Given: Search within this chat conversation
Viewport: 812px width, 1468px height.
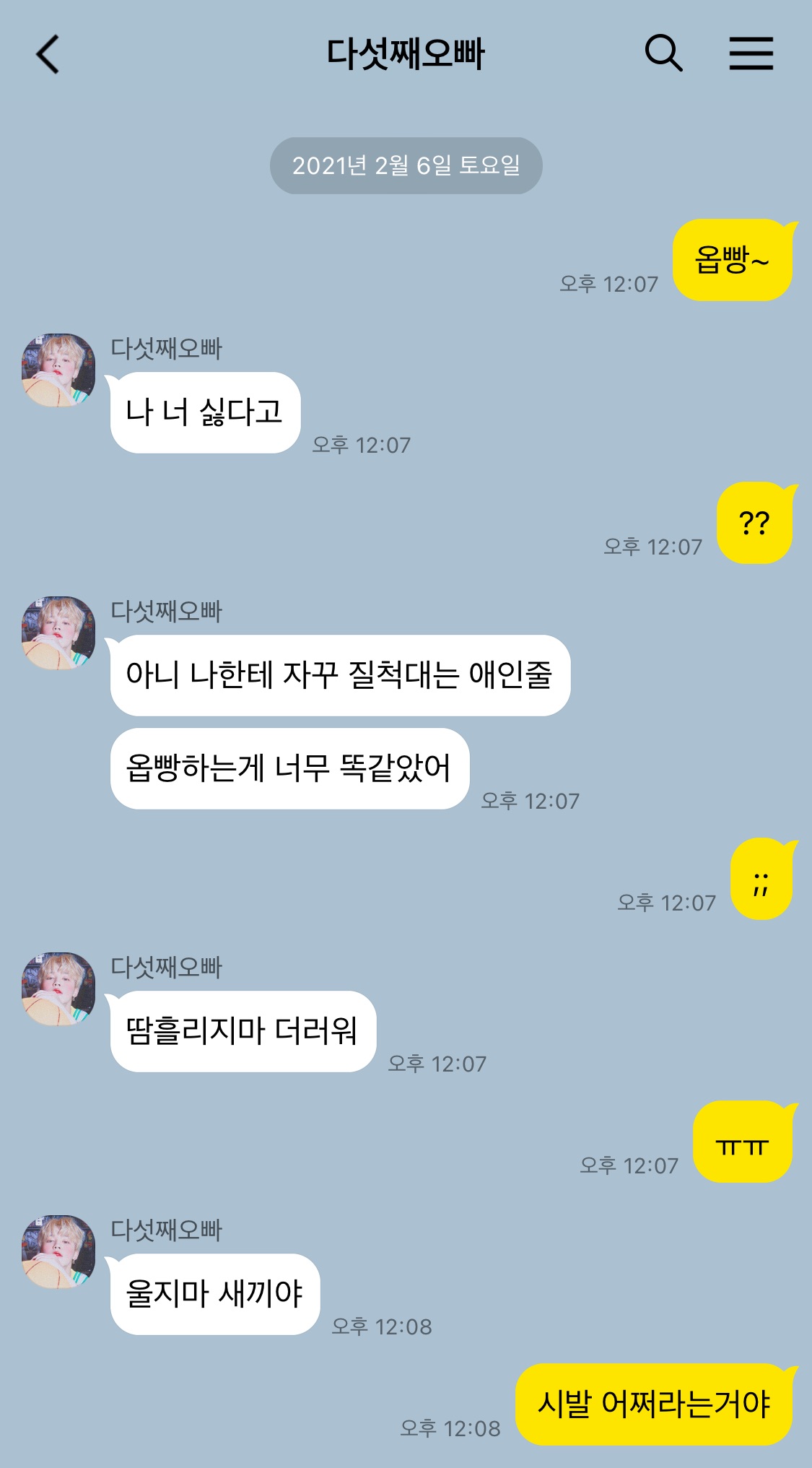Looking at the screenshot, I should pos(663,53).
